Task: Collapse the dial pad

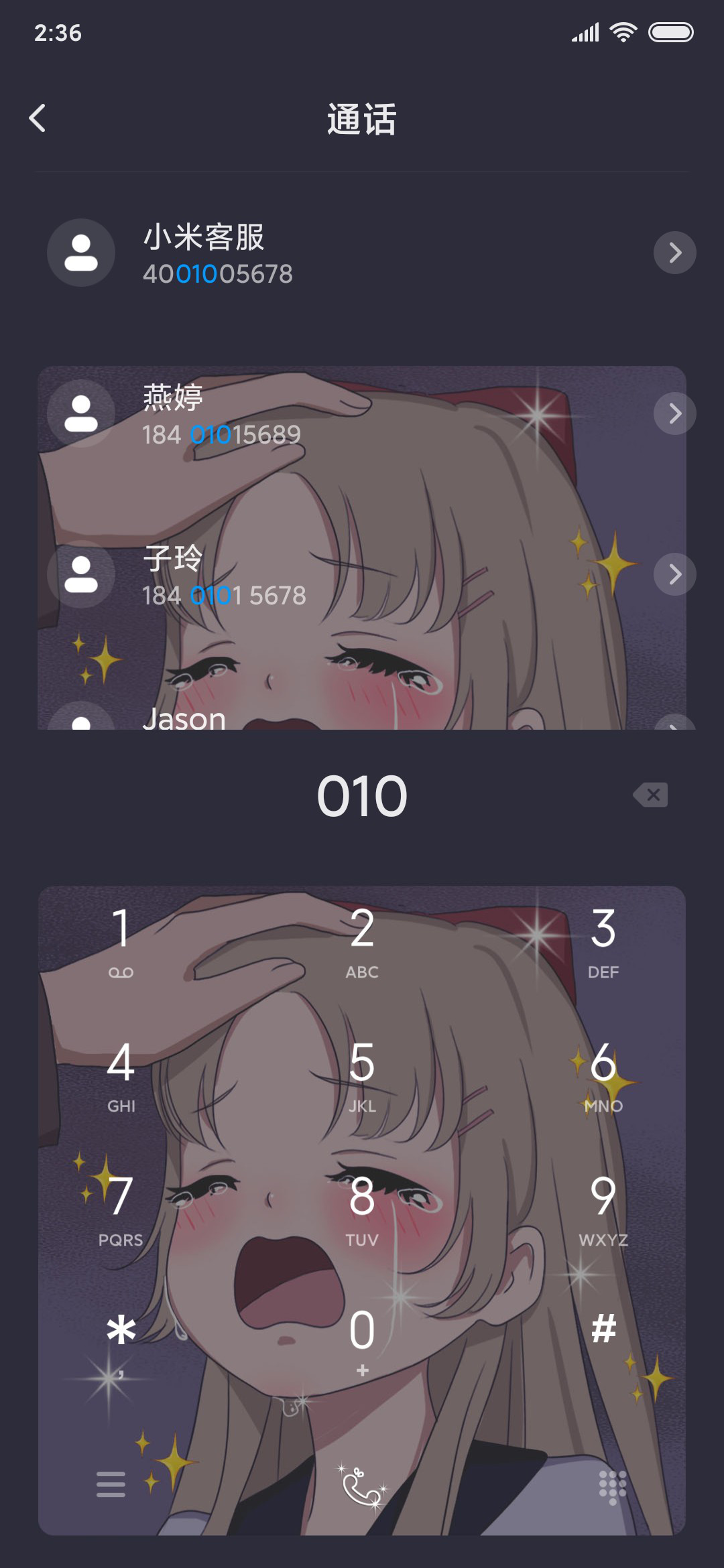Action: click(612, 1488)
